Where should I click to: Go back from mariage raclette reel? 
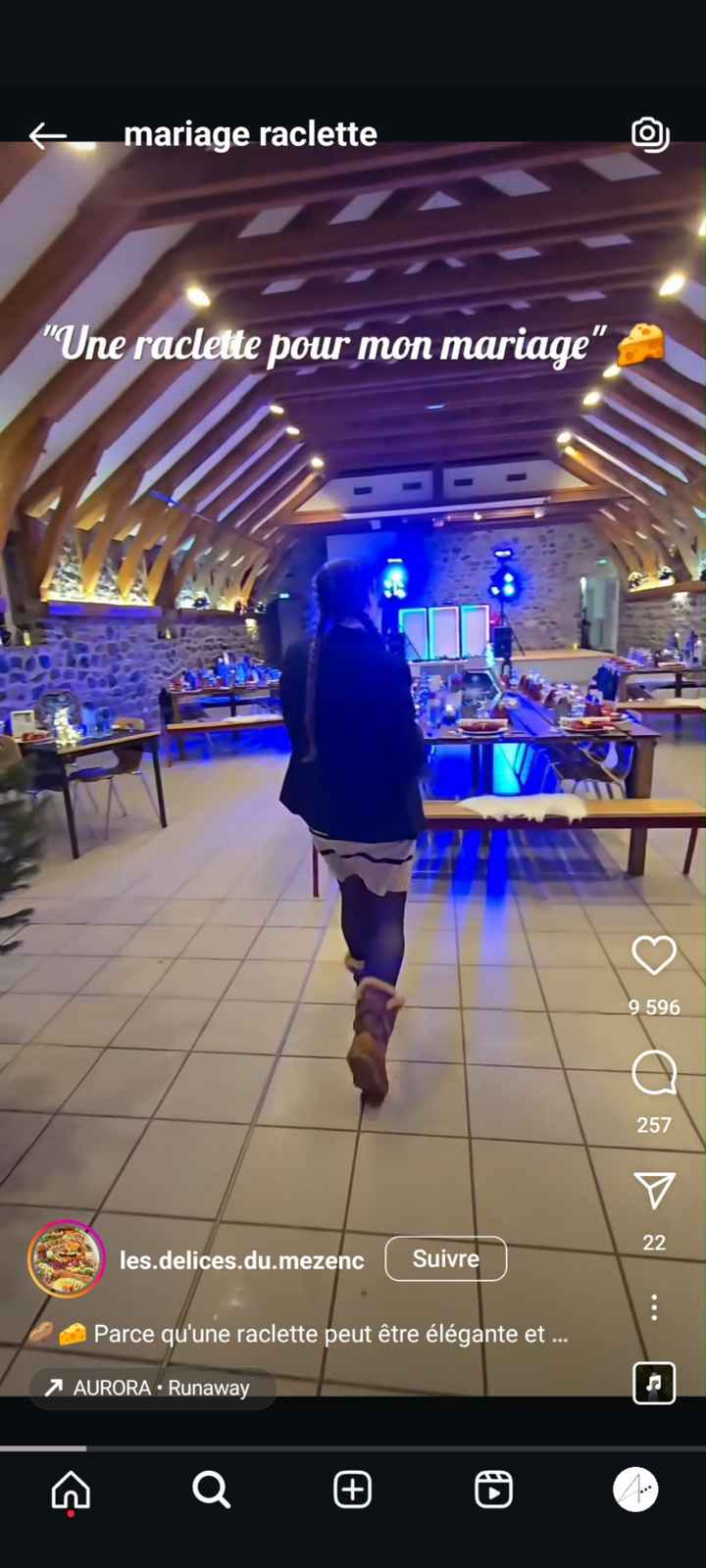tap(47, 135)
